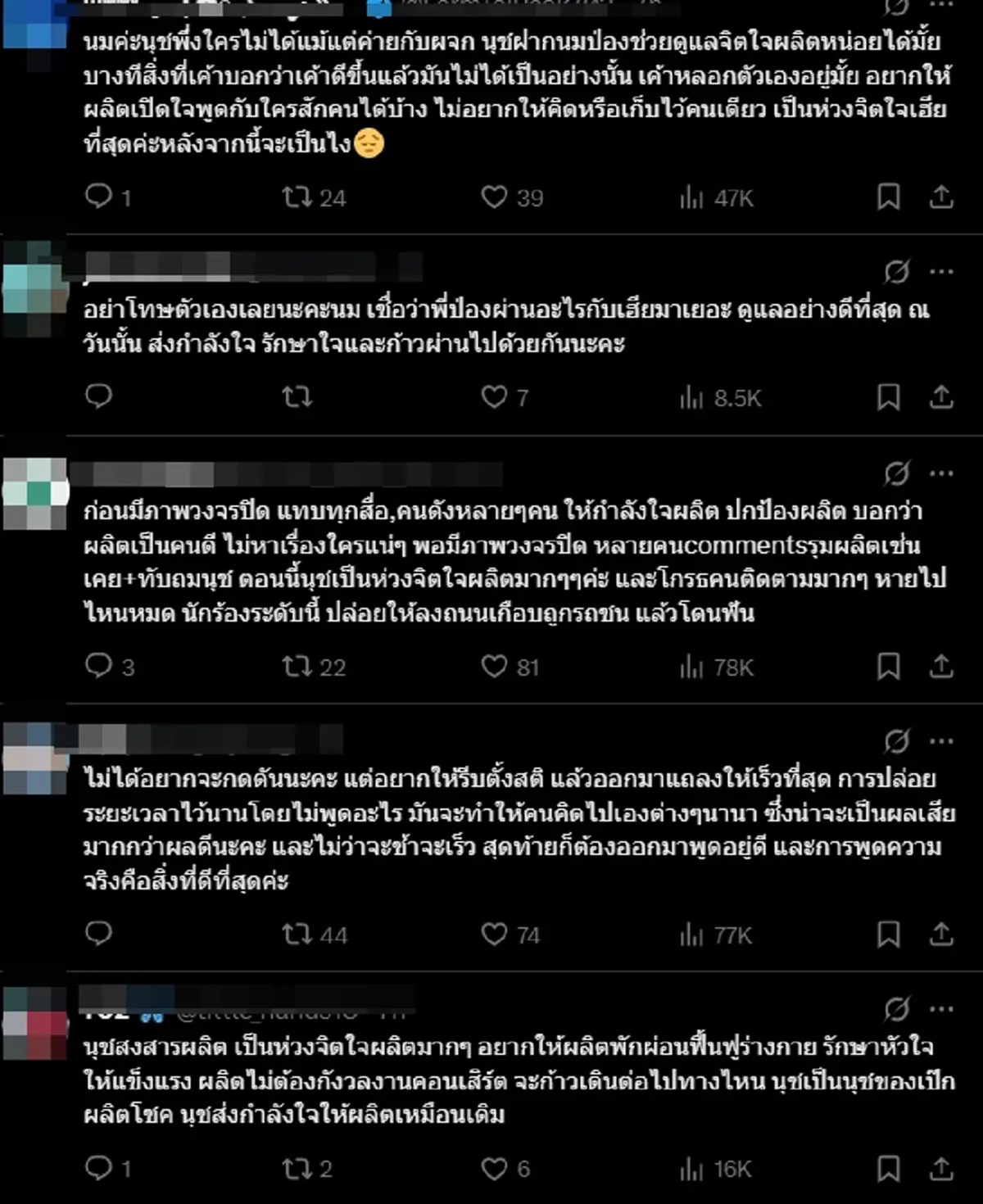Open the Grok icon on the 77K views post

click(x=896, y=741)
